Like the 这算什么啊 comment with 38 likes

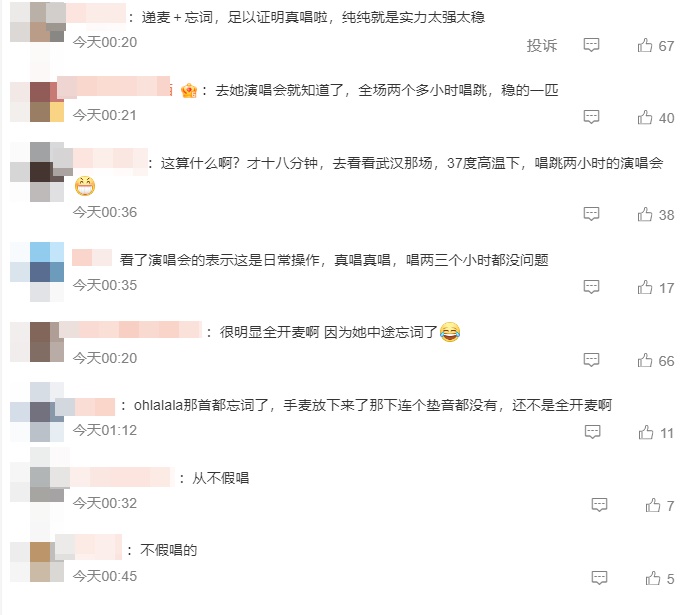pos(645,215)
